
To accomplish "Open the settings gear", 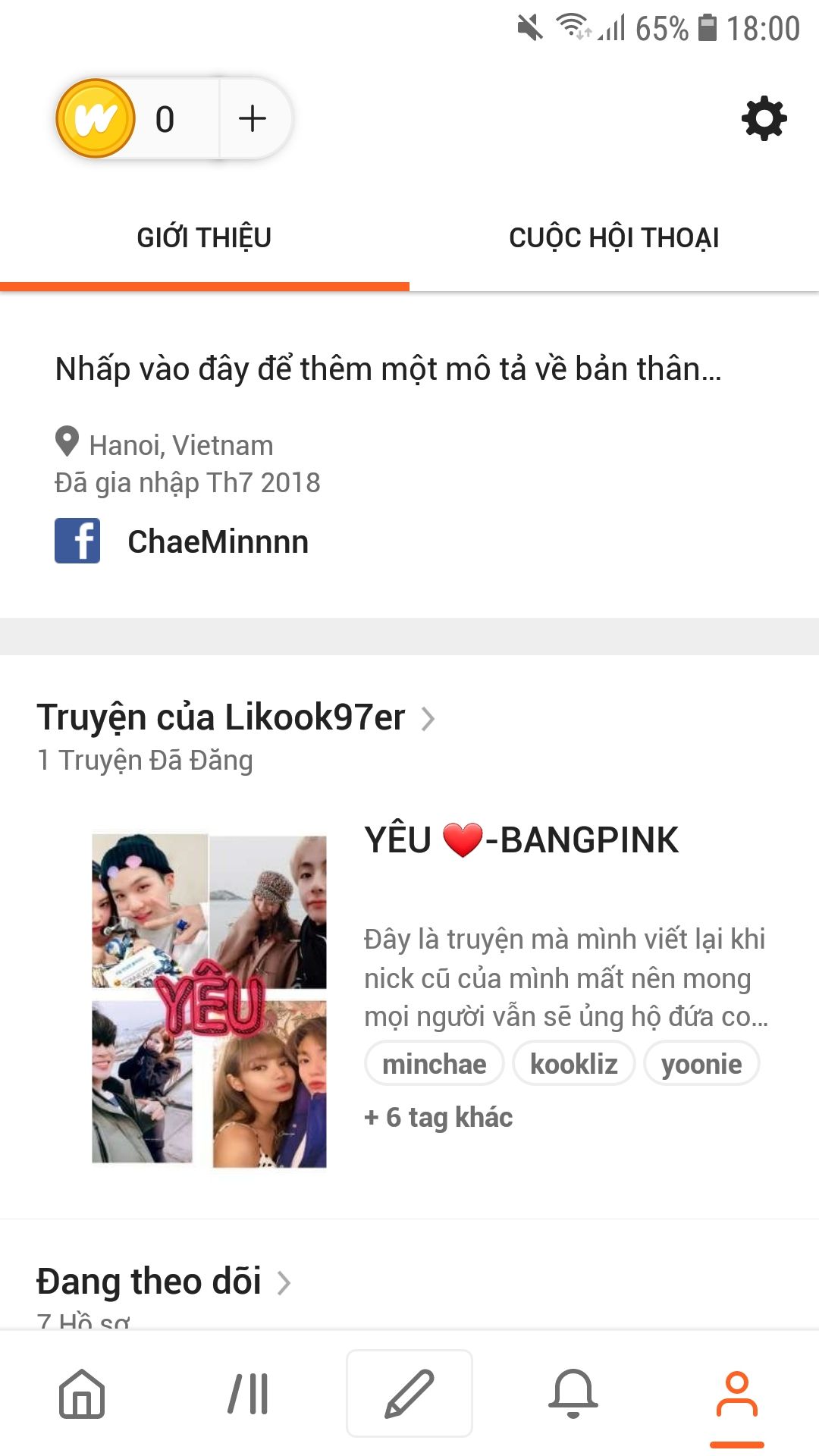I will 764,118.
